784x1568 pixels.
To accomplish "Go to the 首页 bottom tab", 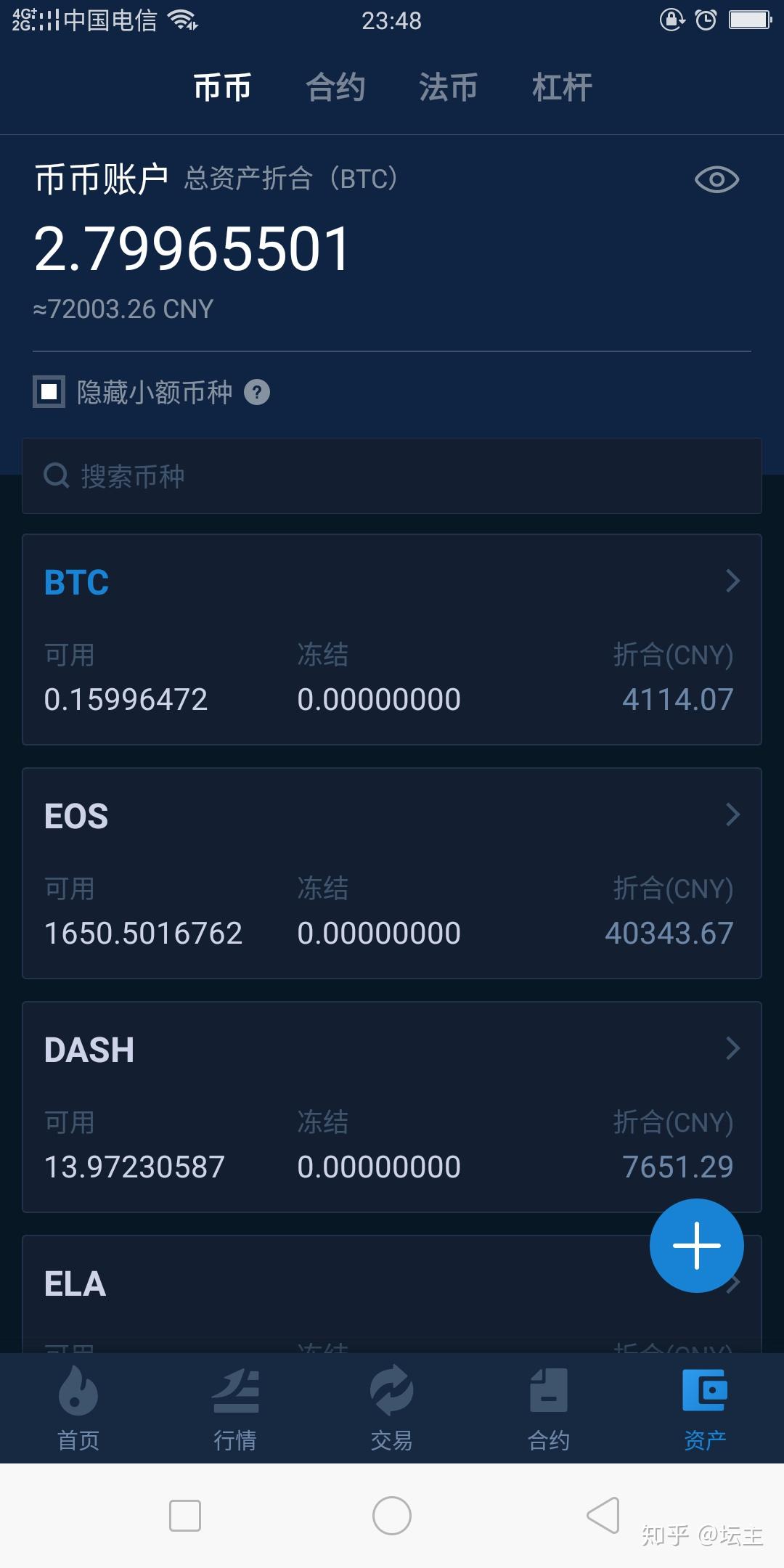I will [78, 1408].
